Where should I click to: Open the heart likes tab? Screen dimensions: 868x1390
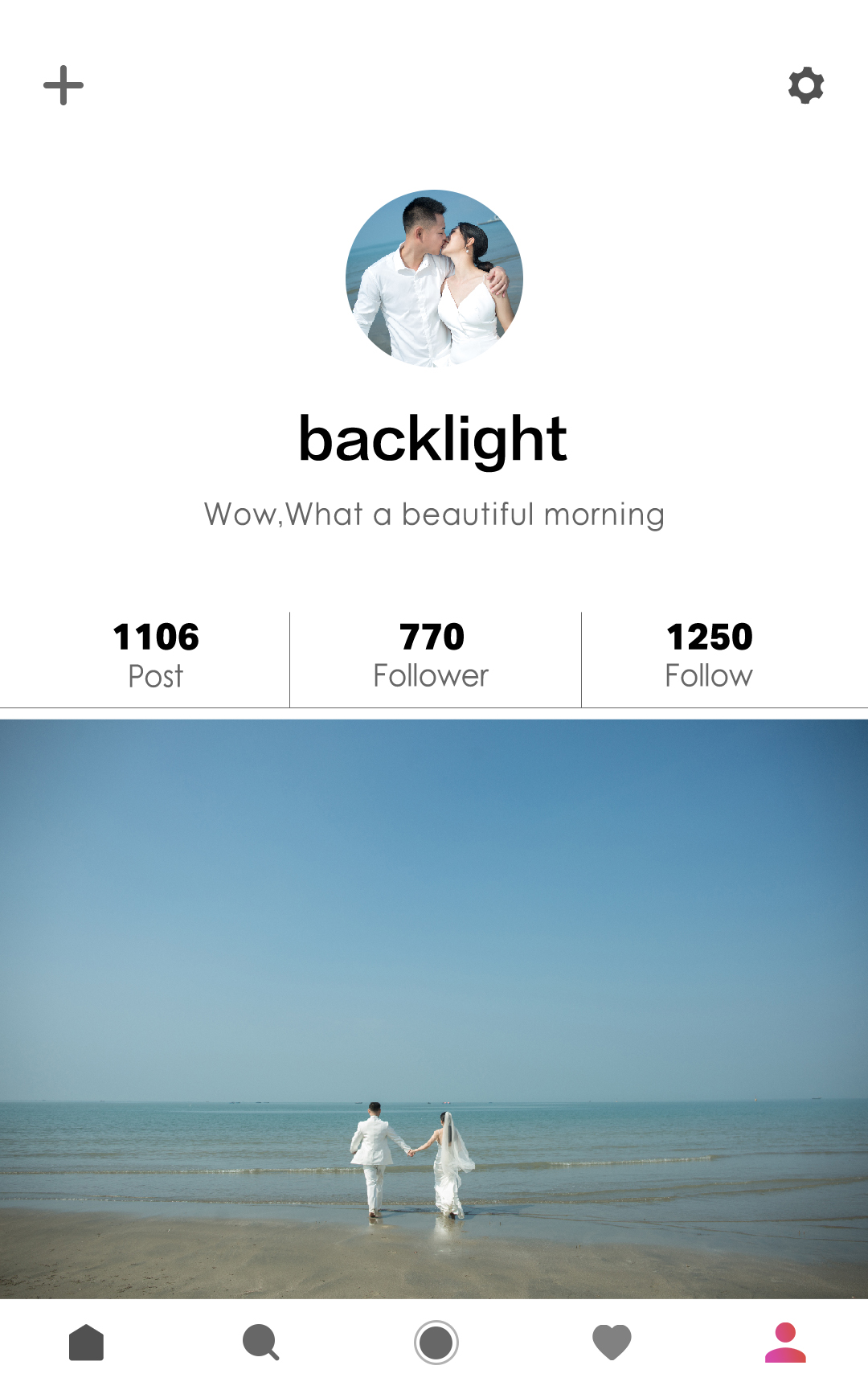(x=612, y=1343)
